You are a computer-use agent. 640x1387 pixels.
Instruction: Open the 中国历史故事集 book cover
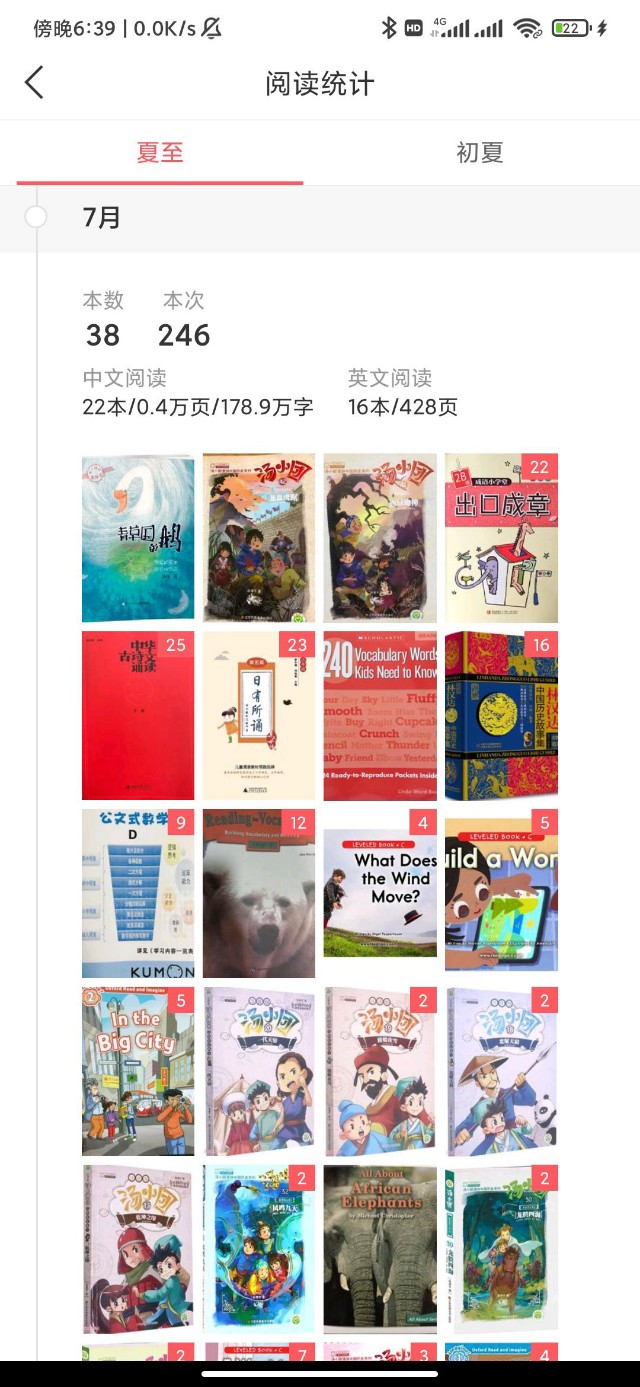501,716
